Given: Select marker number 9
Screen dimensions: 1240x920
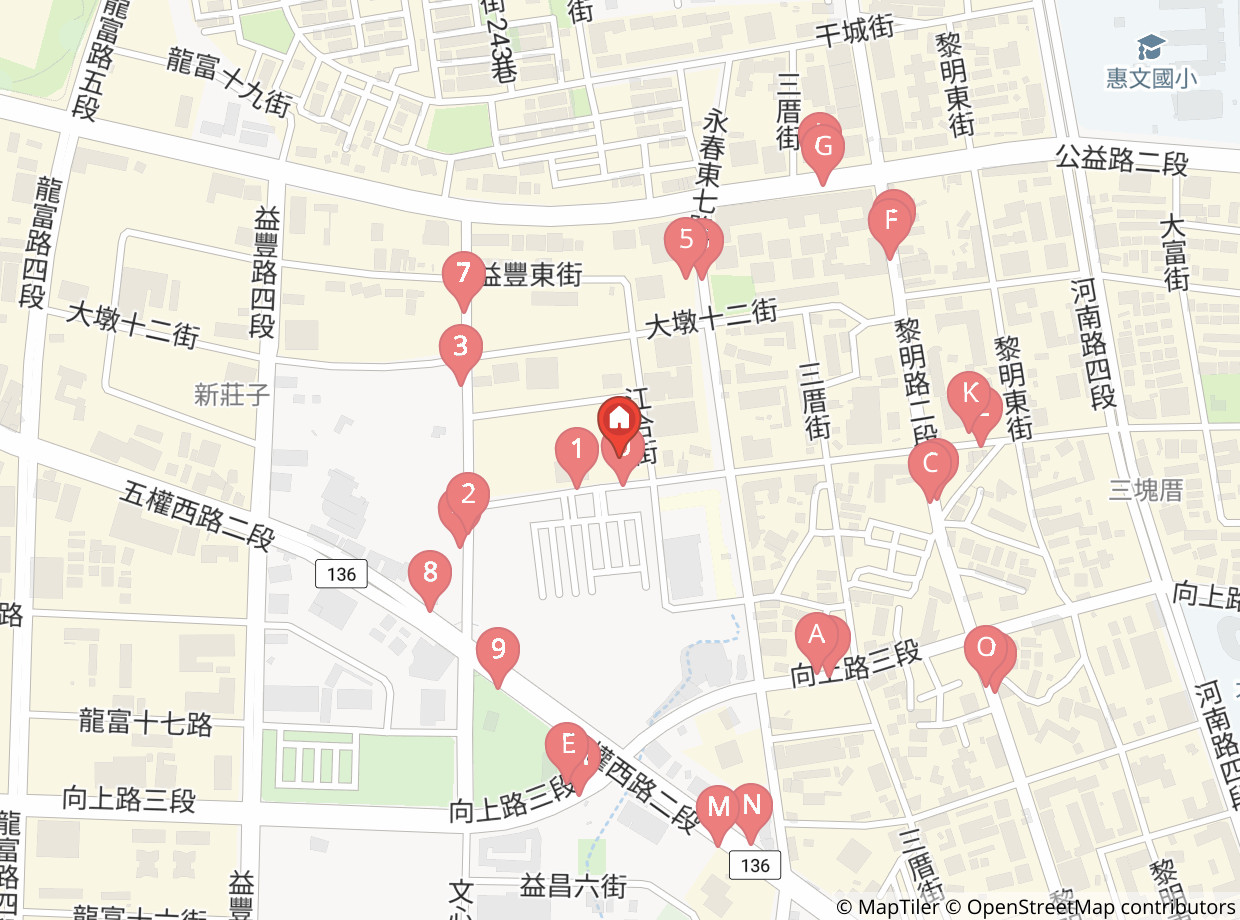Looking at the screenshot, I should [497, 657].
